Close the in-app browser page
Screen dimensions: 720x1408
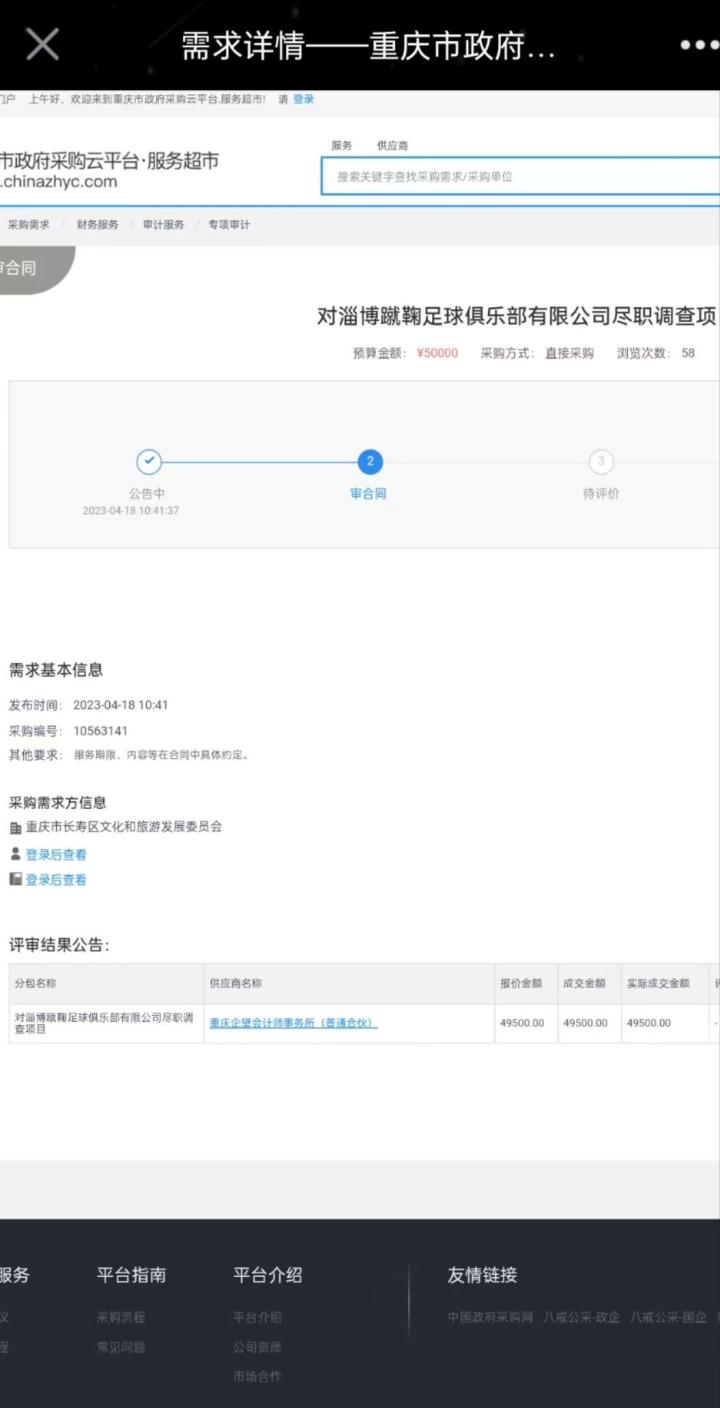(x=42, y=45)
